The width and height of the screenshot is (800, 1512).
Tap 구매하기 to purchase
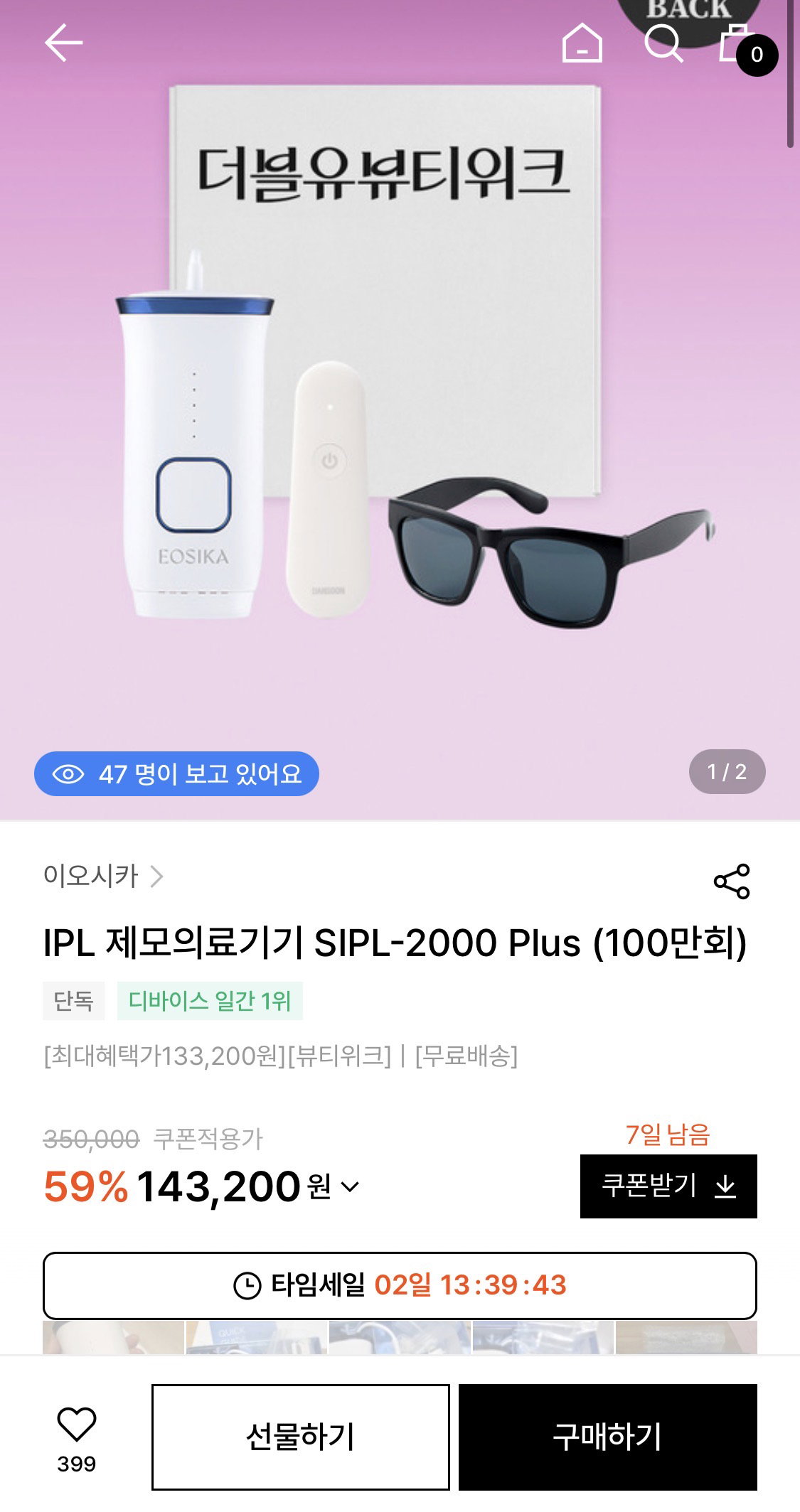(608, 1437)
